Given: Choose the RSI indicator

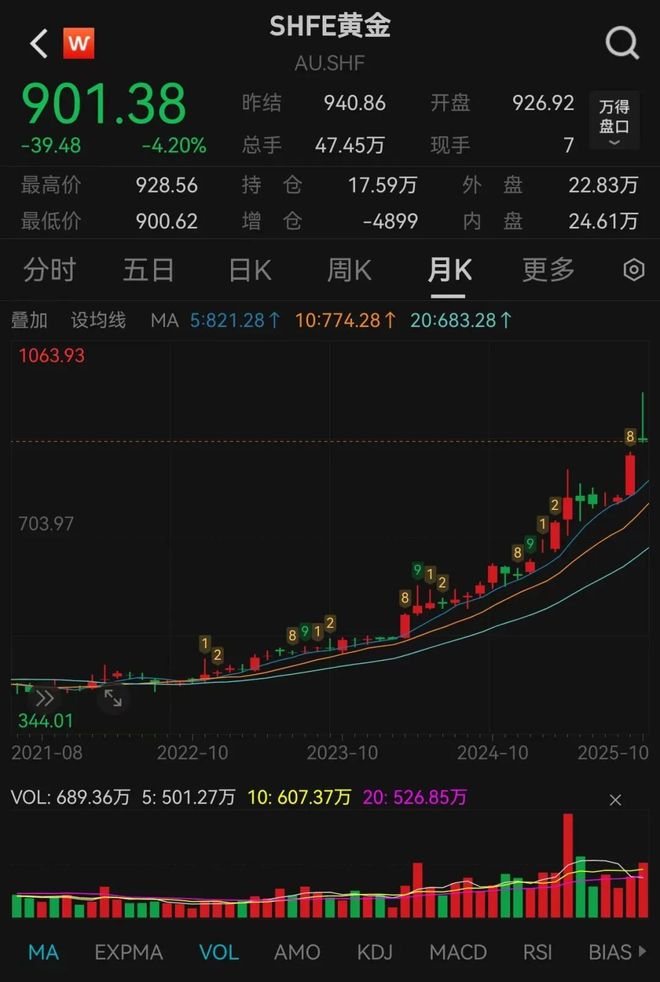Looking at the screenshot, I should [537, 952].
